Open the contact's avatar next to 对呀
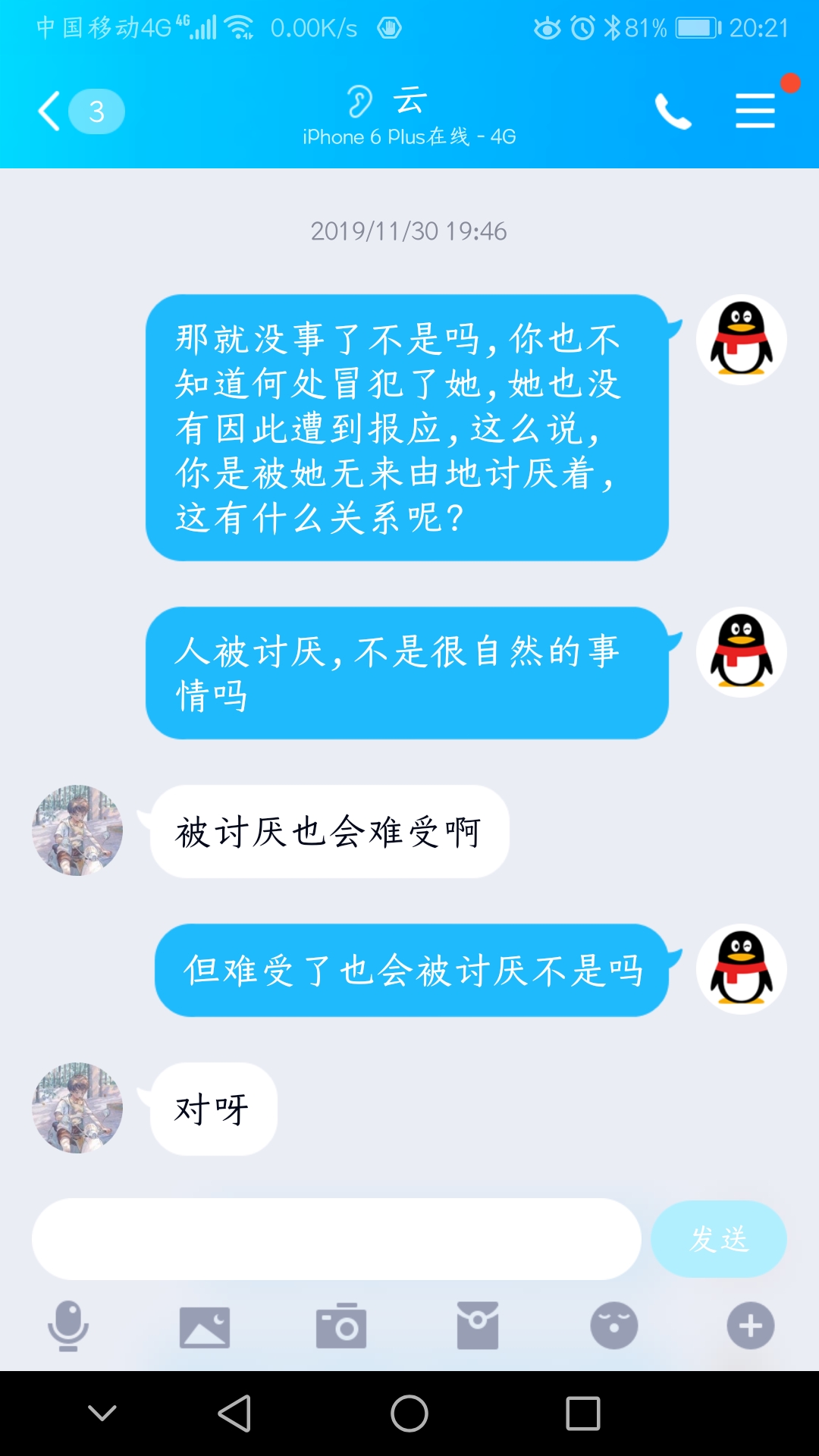 77,1108
